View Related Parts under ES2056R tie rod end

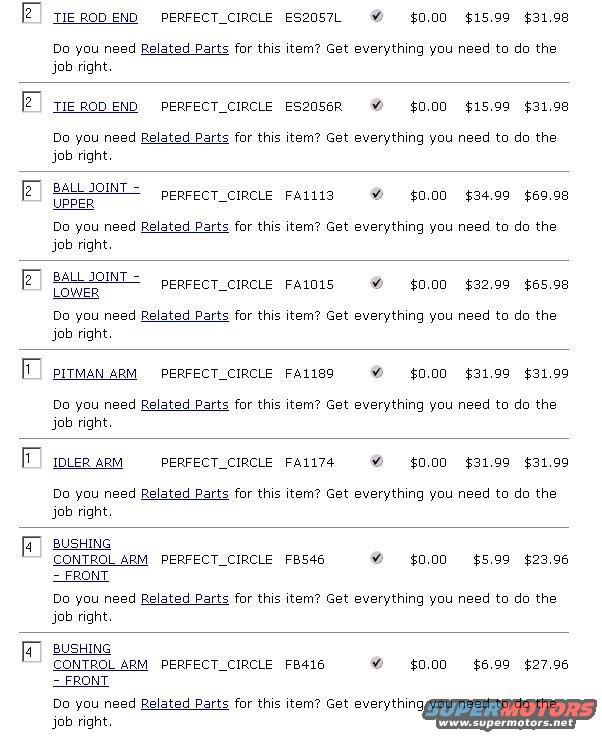[x=185, y=138]
